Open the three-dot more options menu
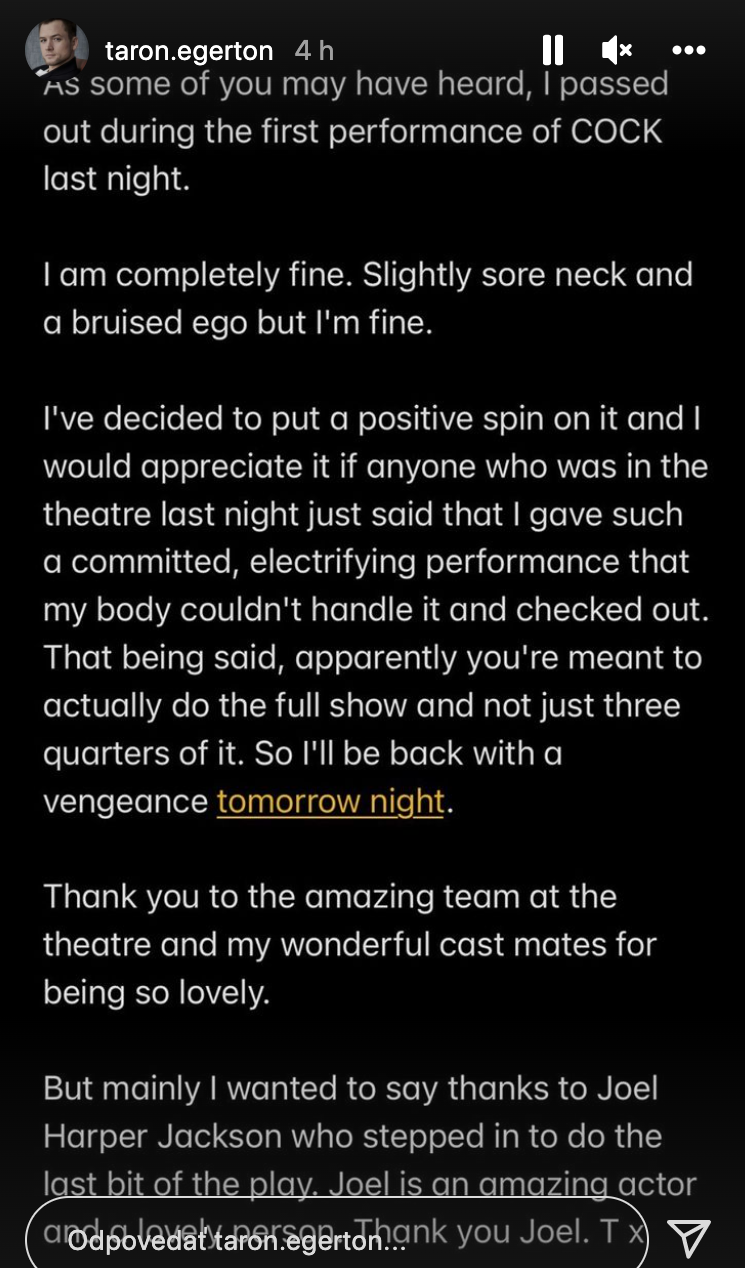This screenshot has height=1268, width=745. click(689, 50)
